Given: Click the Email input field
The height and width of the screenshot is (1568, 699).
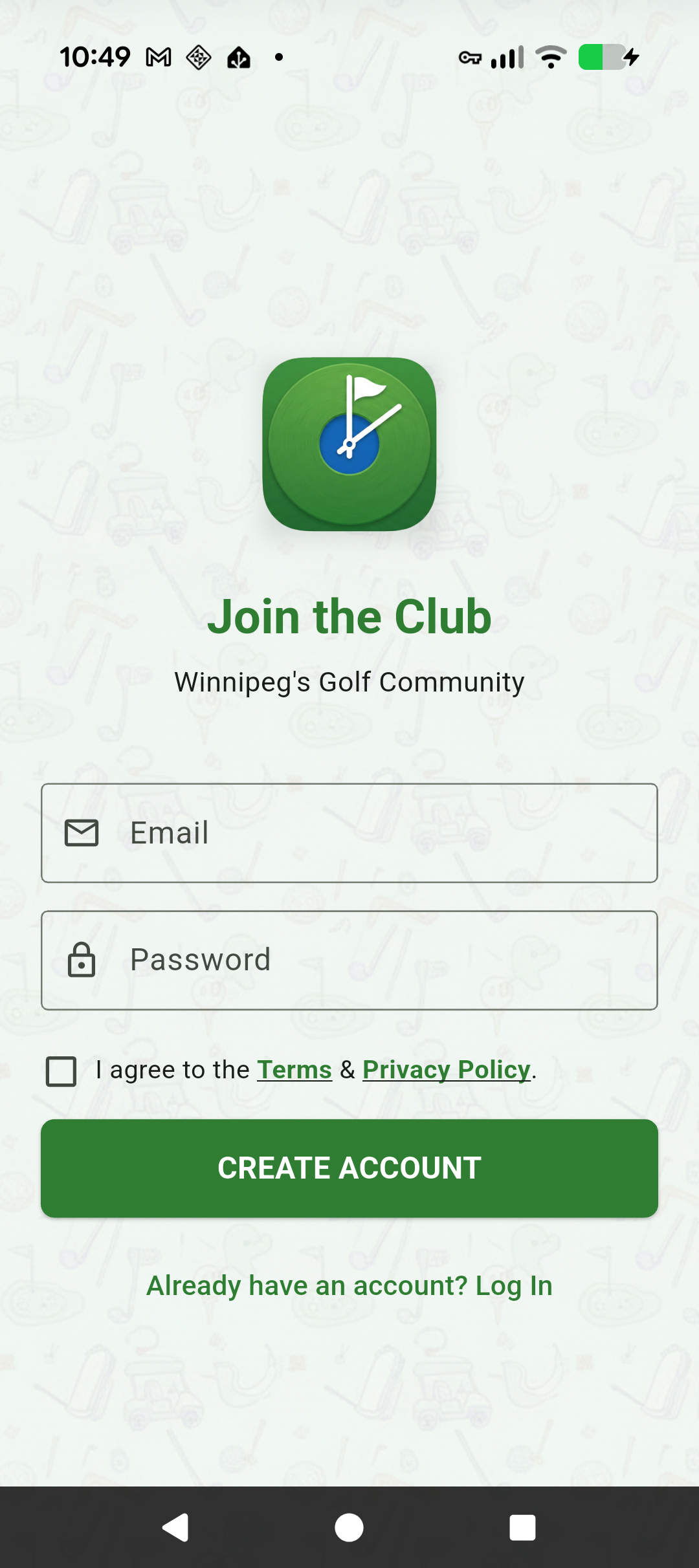Looking at the screenshot, I should pos(349,834).
